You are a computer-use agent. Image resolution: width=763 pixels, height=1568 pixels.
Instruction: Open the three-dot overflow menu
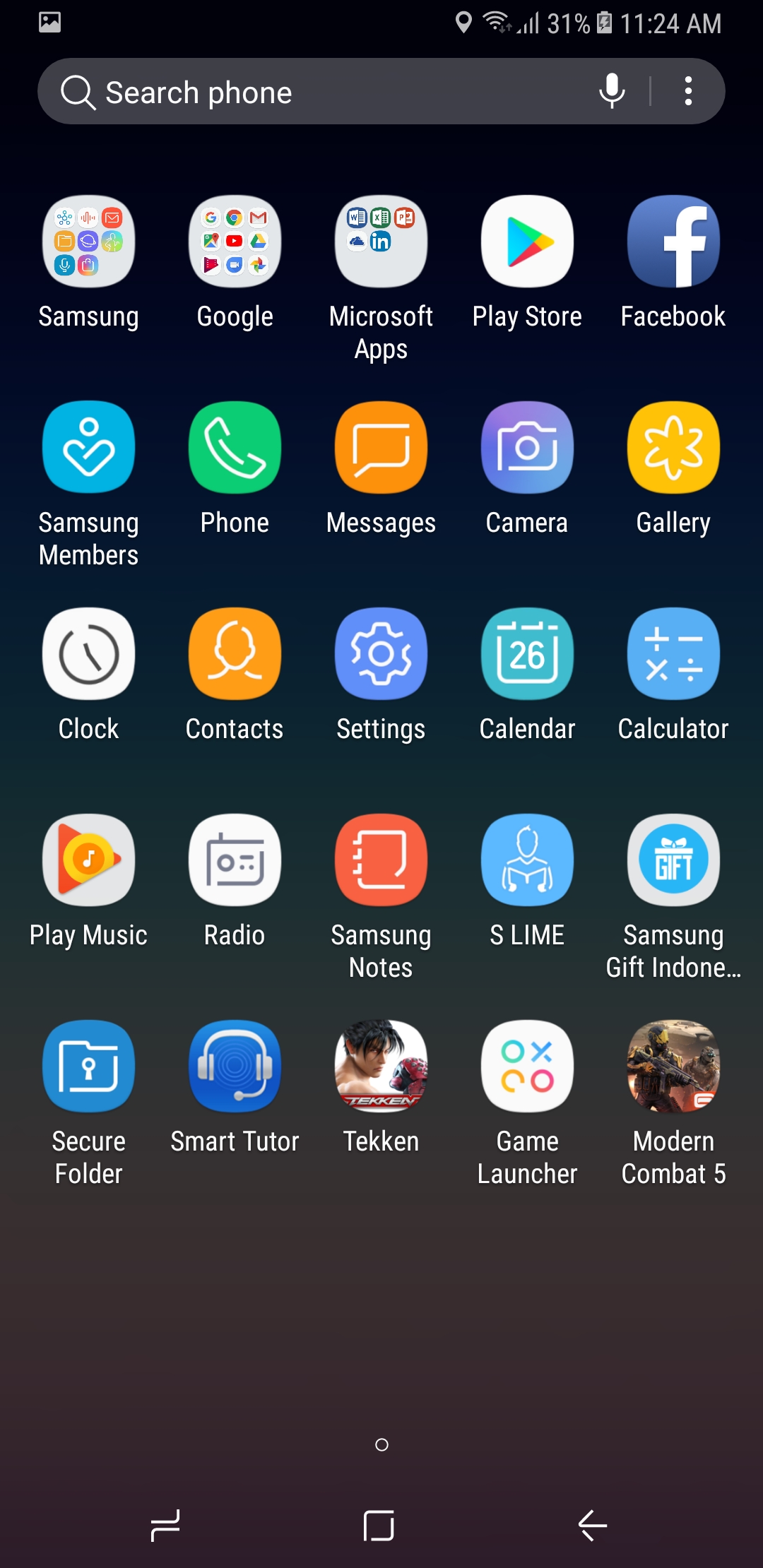(688, 91)
